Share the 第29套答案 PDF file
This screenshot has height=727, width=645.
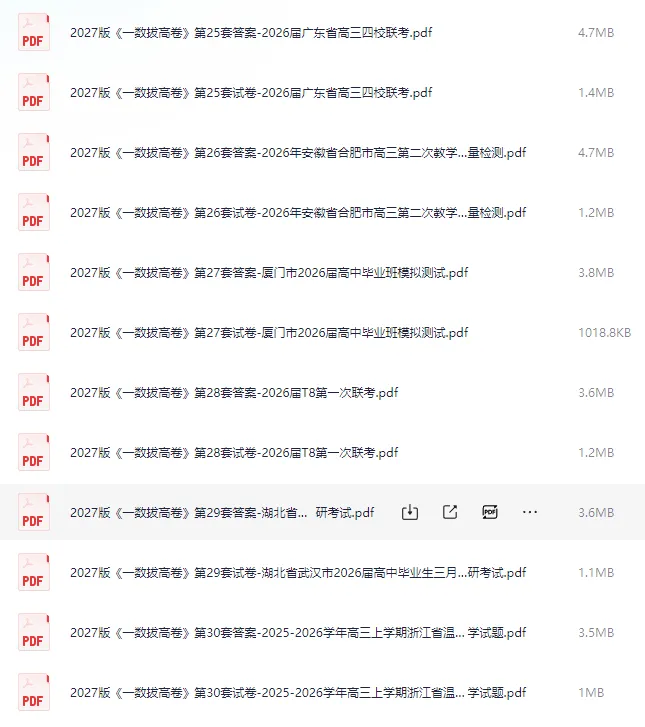point(450,512)
